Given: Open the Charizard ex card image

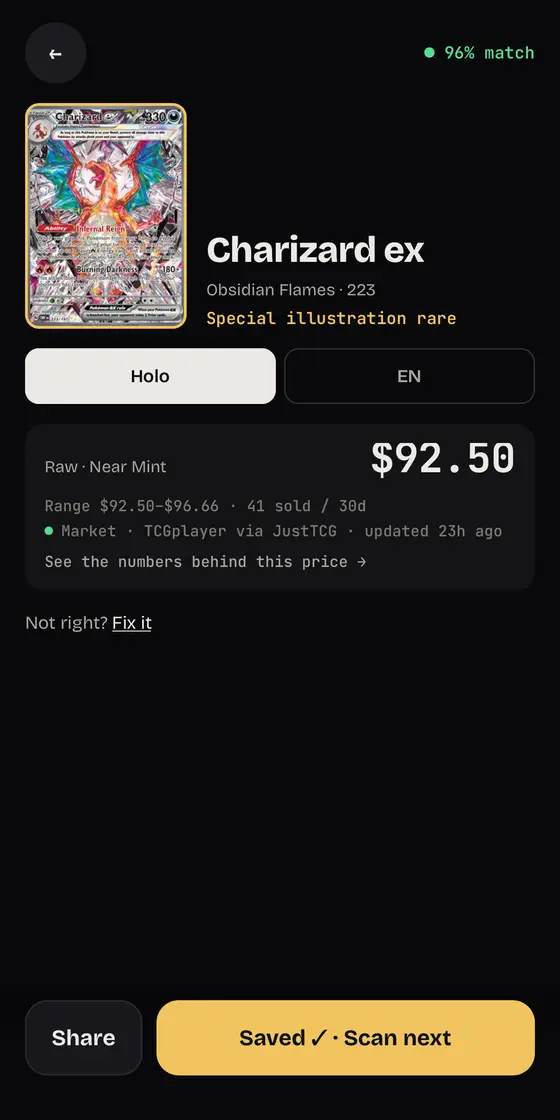Looking at the screenshot, I should [x=106, y=216].
